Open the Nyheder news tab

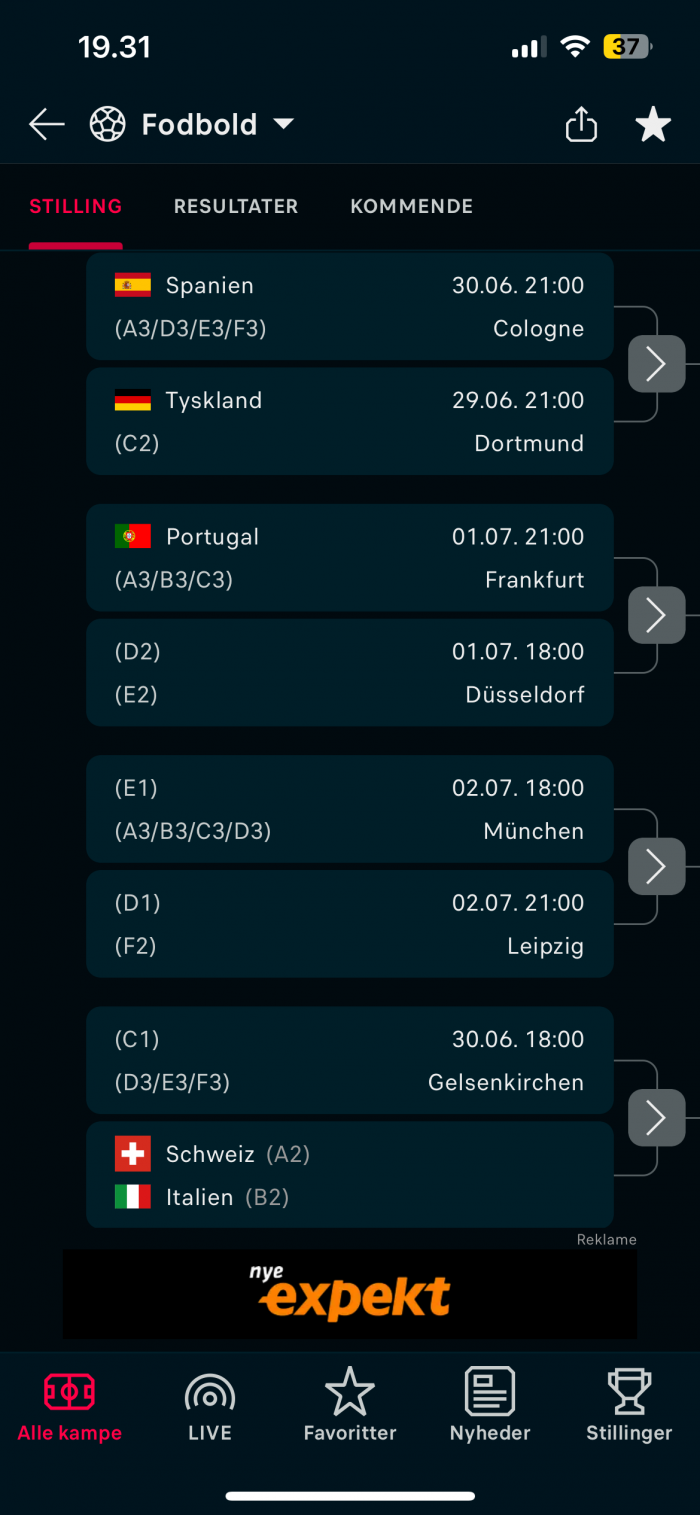pos(490,1405)
